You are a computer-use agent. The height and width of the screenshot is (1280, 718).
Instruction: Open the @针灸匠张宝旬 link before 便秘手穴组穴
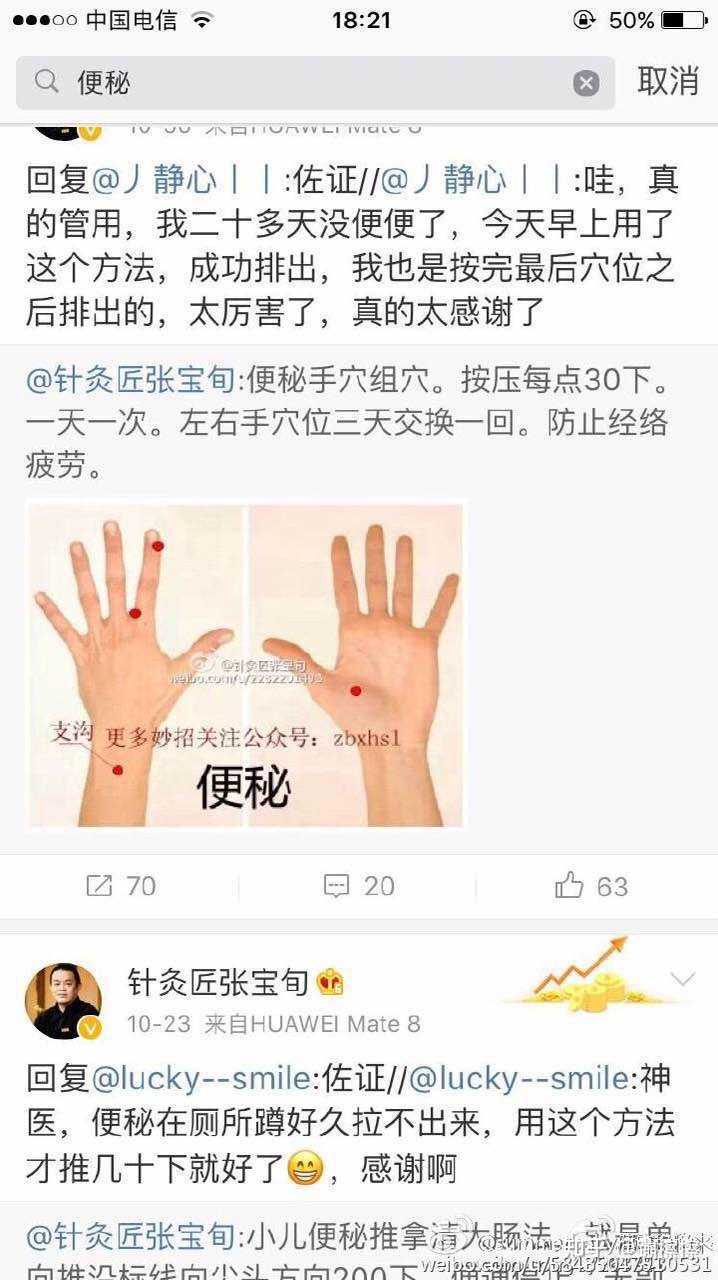131,382
